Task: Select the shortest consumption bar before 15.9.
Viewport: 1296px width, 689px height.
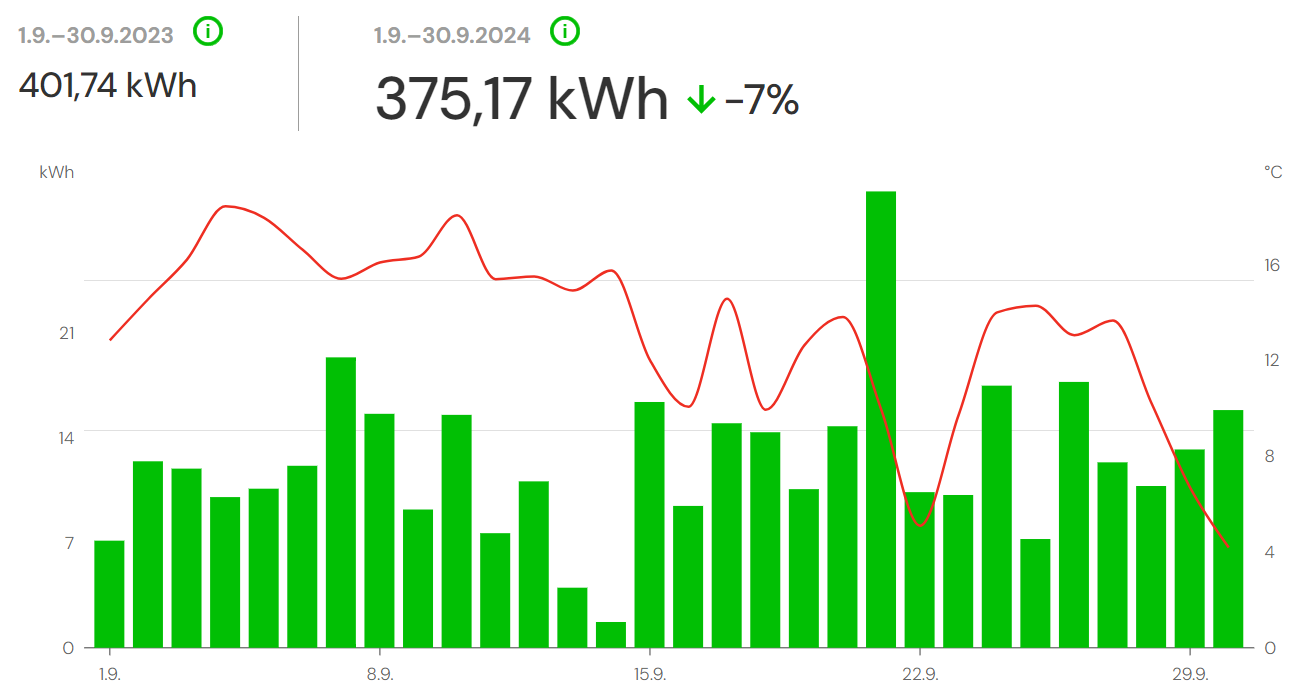Action: click(610, 635)
